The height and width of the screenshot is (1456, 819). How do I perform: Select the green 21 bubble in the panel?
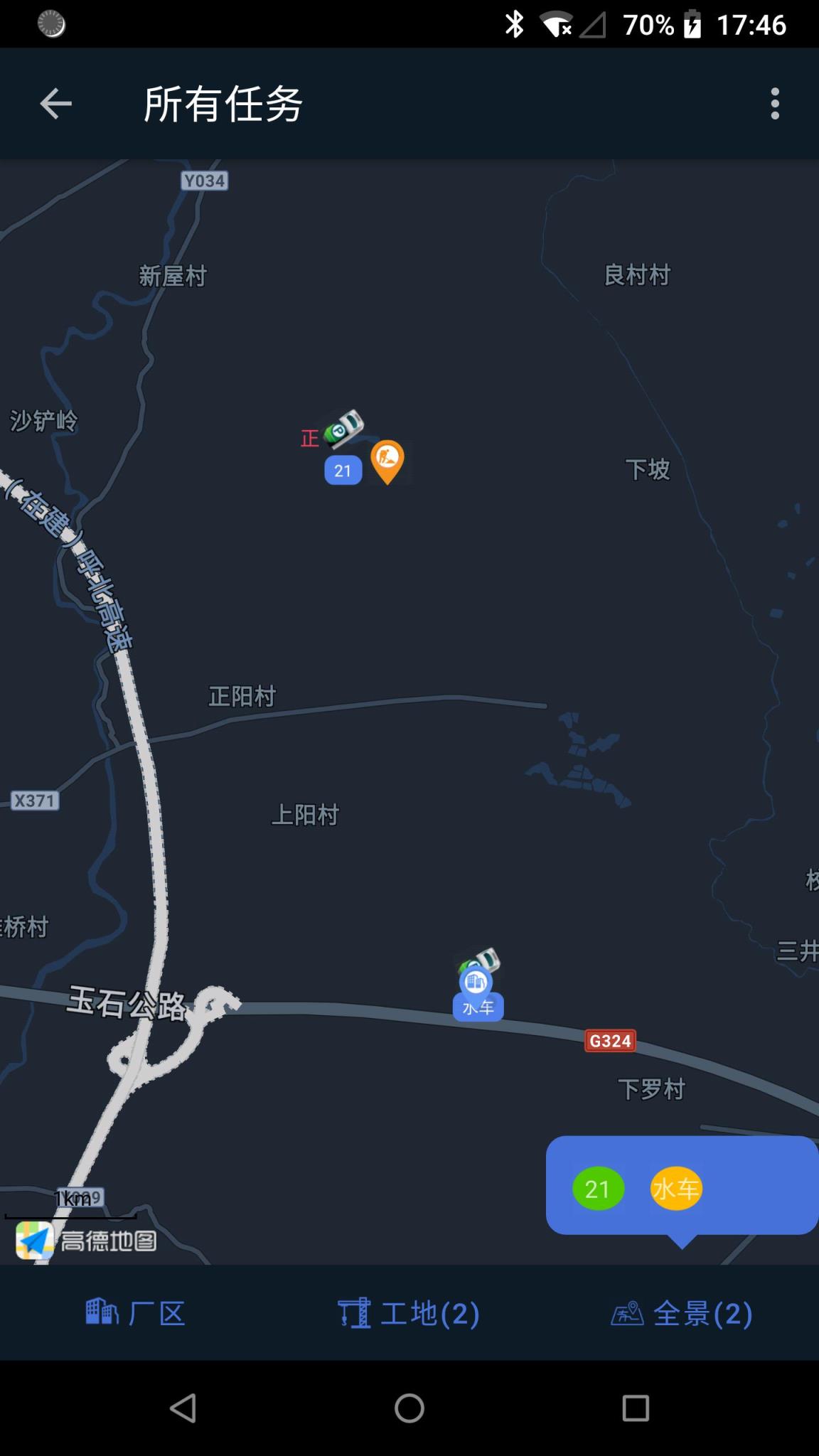(598, 1189)
